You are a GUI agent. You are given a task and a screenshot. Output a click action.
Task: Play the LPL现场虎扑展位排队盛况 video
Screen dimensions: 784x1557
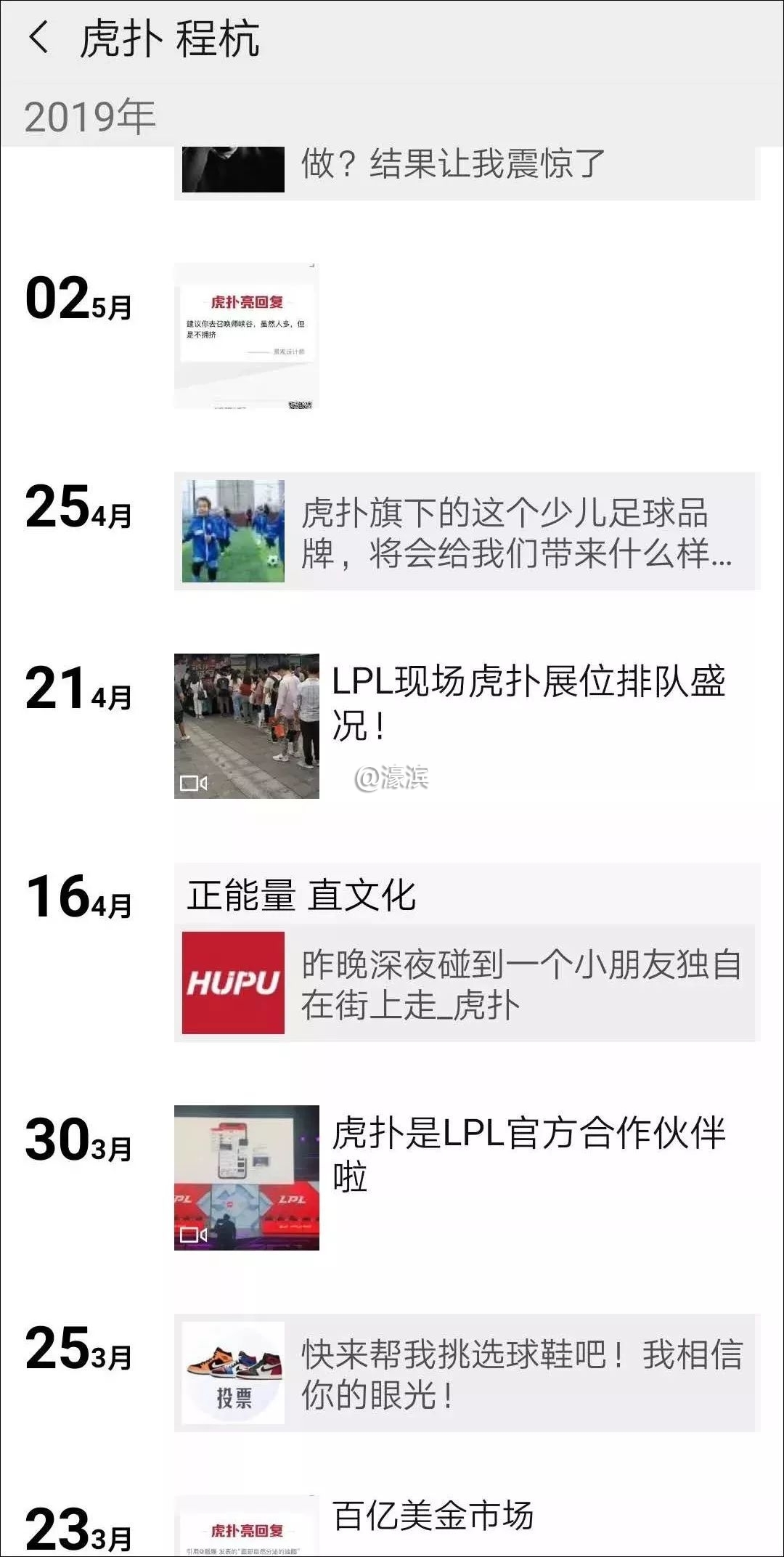pos(246,726)
